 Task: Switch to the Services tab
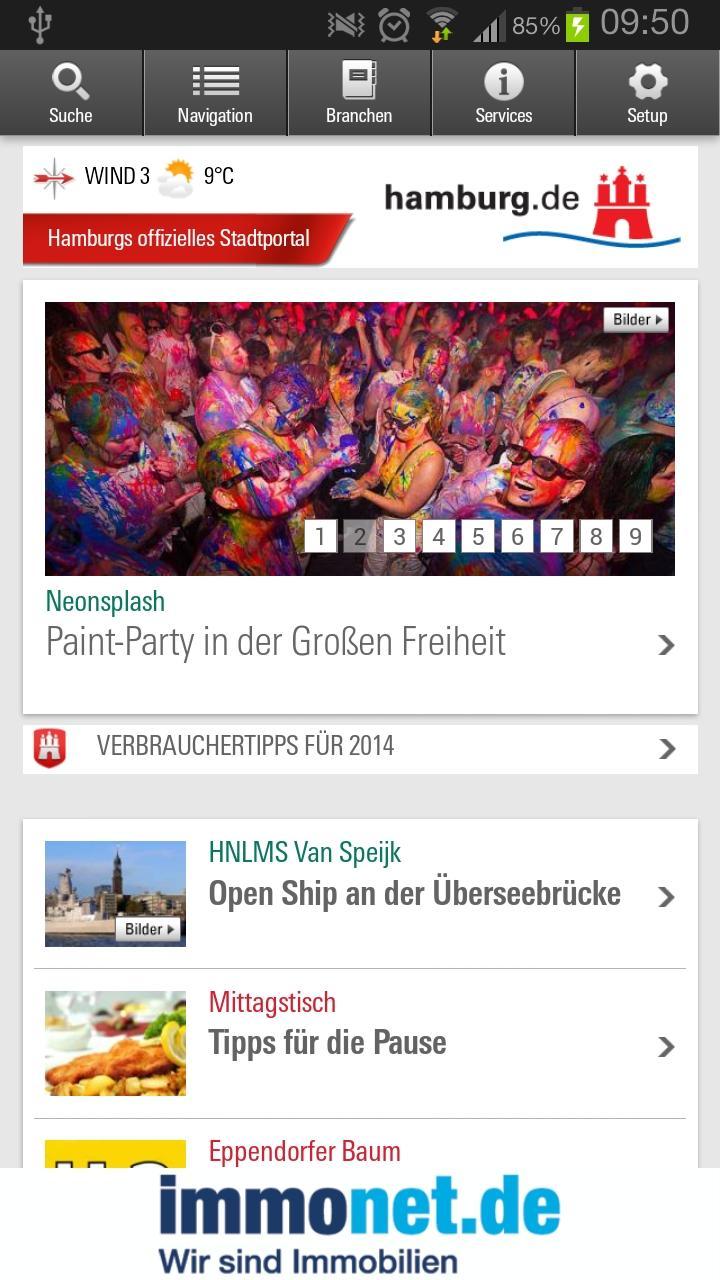pyautogui.click(x=503, y=92)
